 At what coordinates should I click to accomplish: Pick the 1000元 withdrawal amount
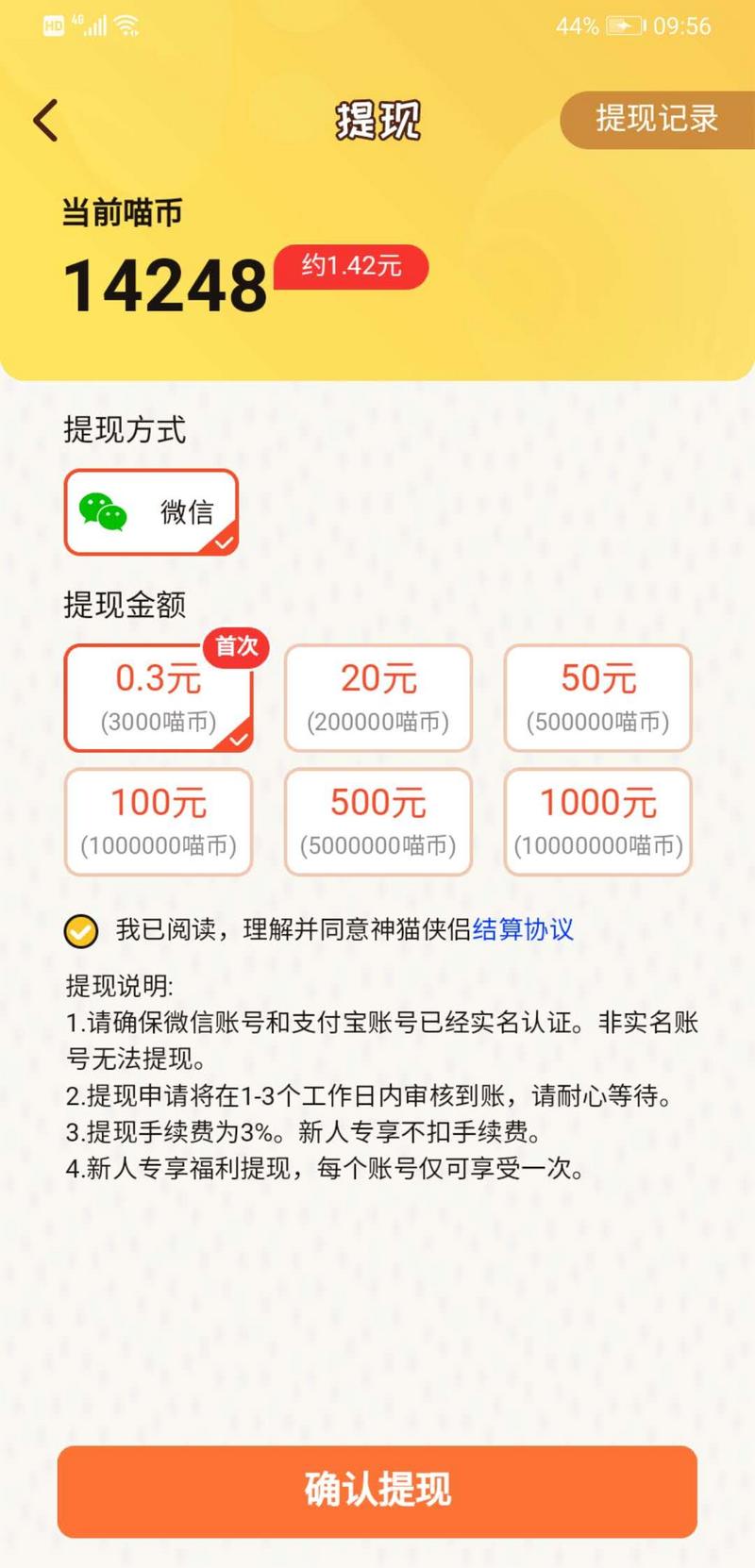point(597,822)
